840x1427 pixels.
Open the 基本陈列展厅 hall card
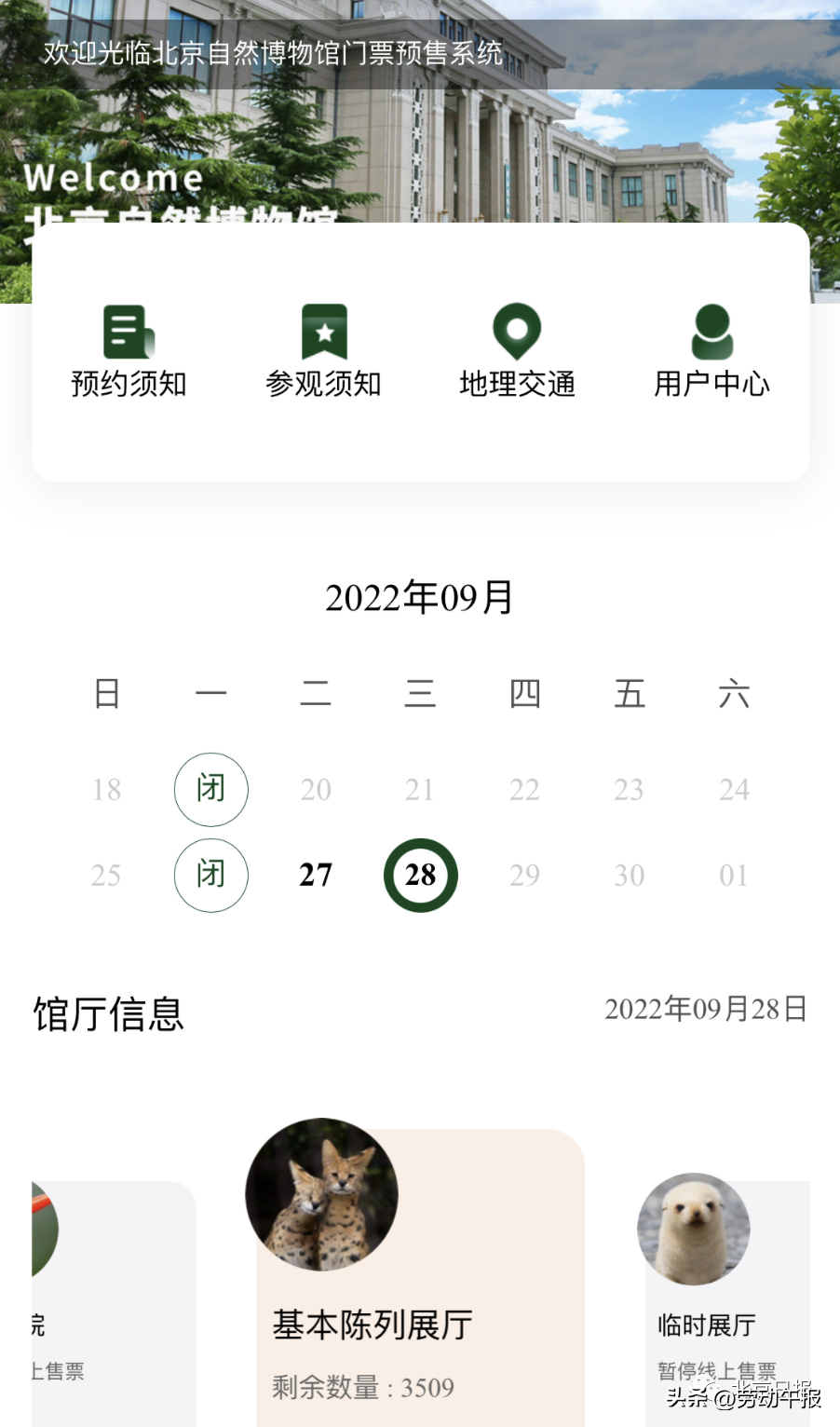coord(421,1278)
